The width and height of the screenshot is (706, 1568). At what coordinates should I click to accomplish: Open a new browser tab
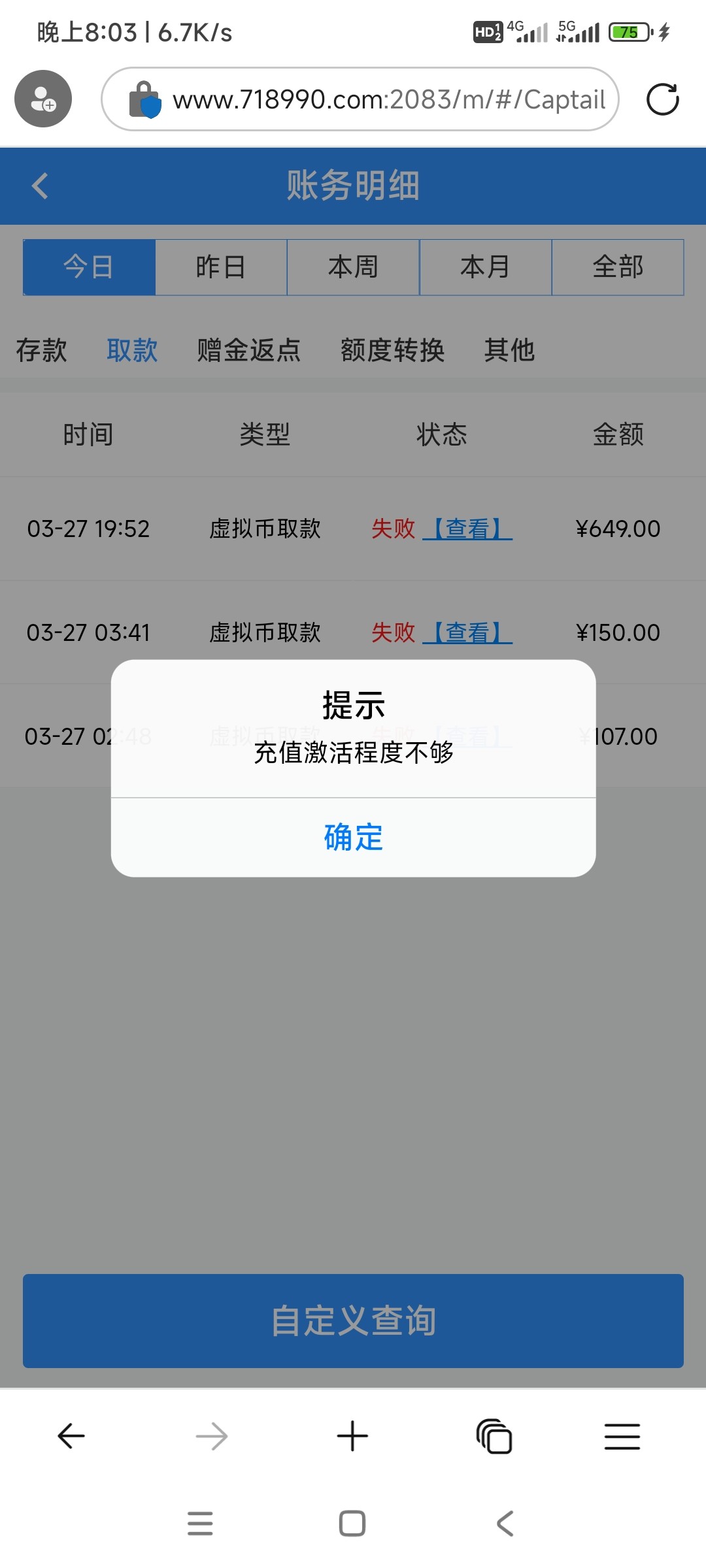click(x=352, y=1436)
